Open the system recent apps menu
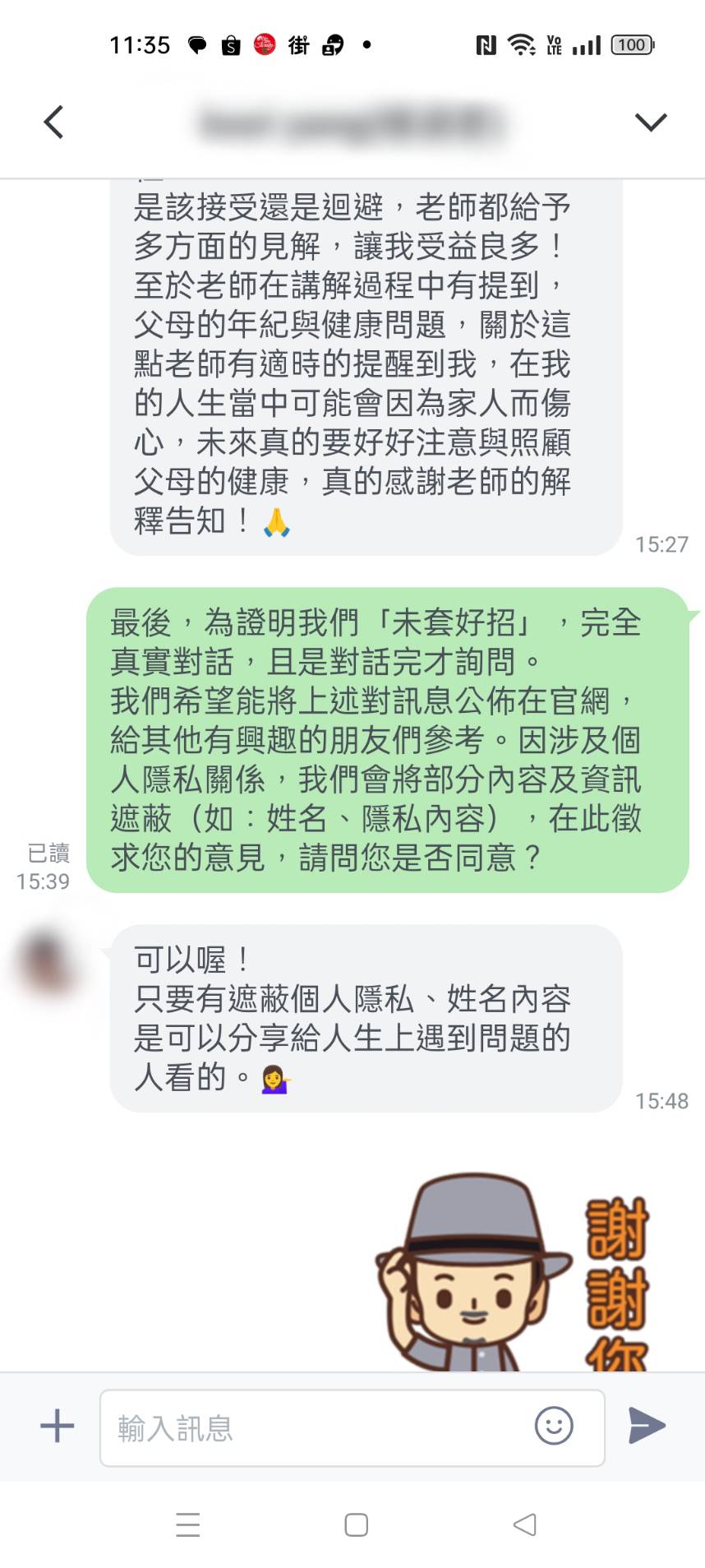The width and height of the screenshot is (705, 1568). click(188, 1525)
